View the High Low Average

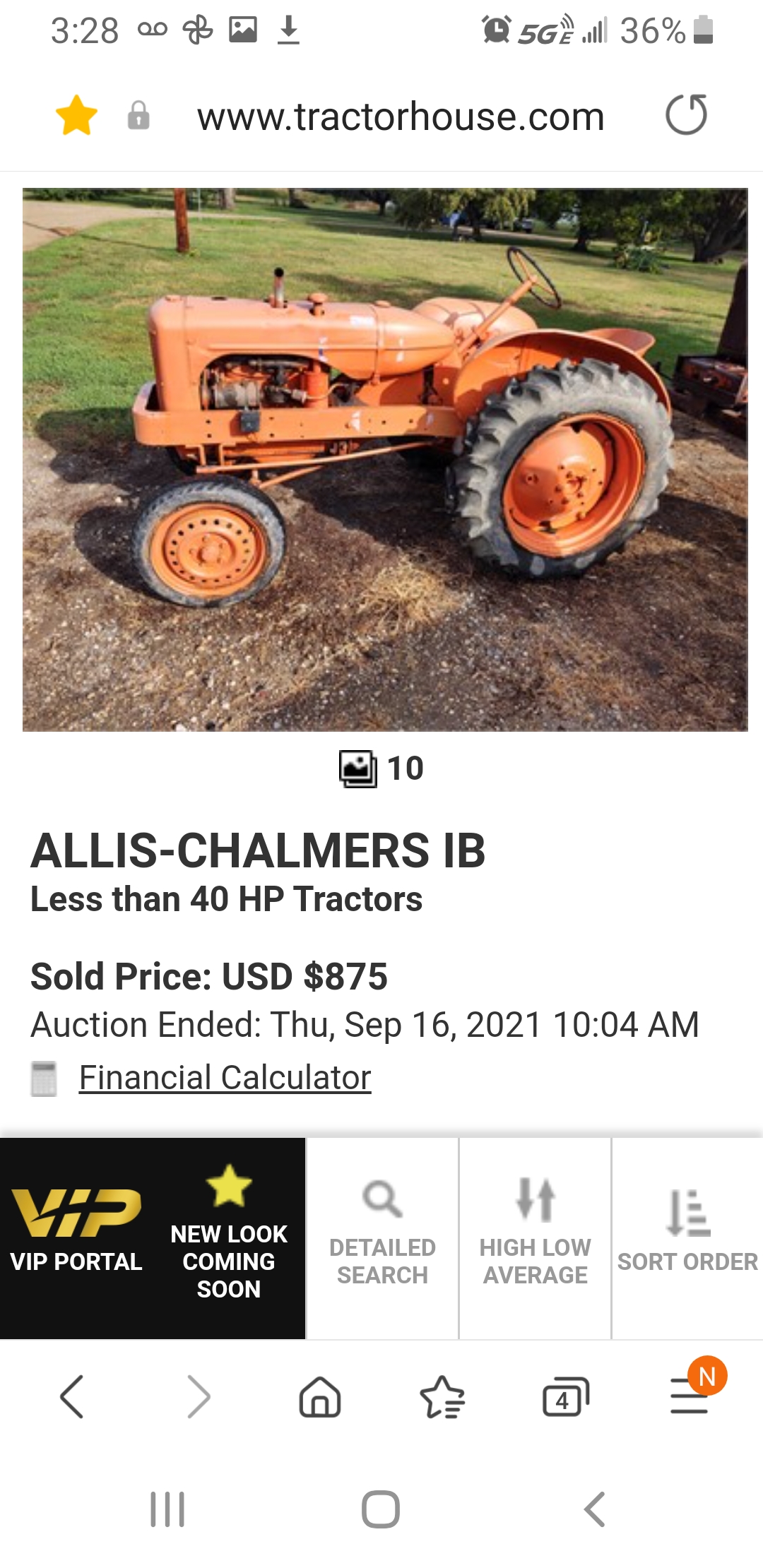click(535, 1237)
